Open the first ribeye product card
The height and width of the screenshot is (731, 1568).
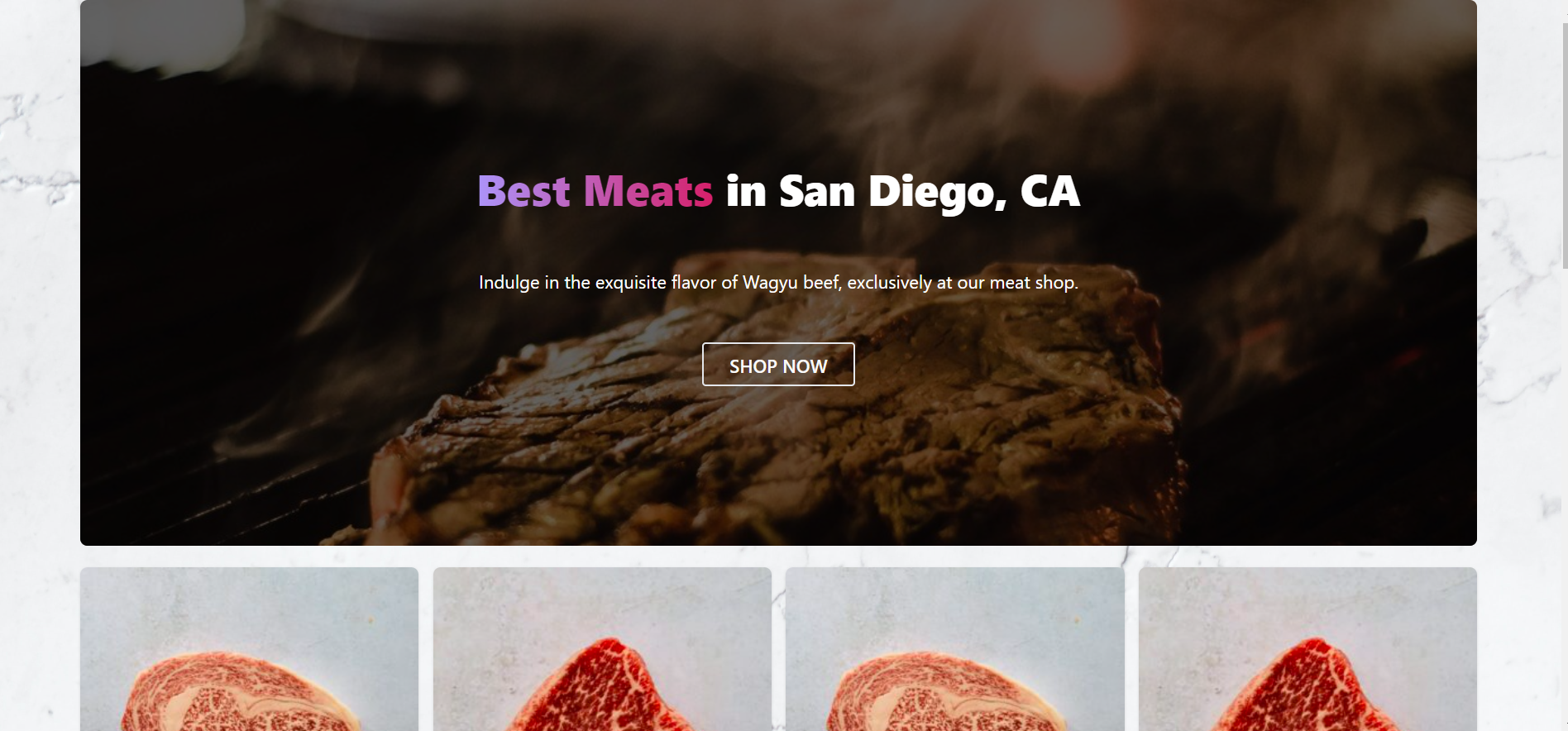[x=249, y=649]
